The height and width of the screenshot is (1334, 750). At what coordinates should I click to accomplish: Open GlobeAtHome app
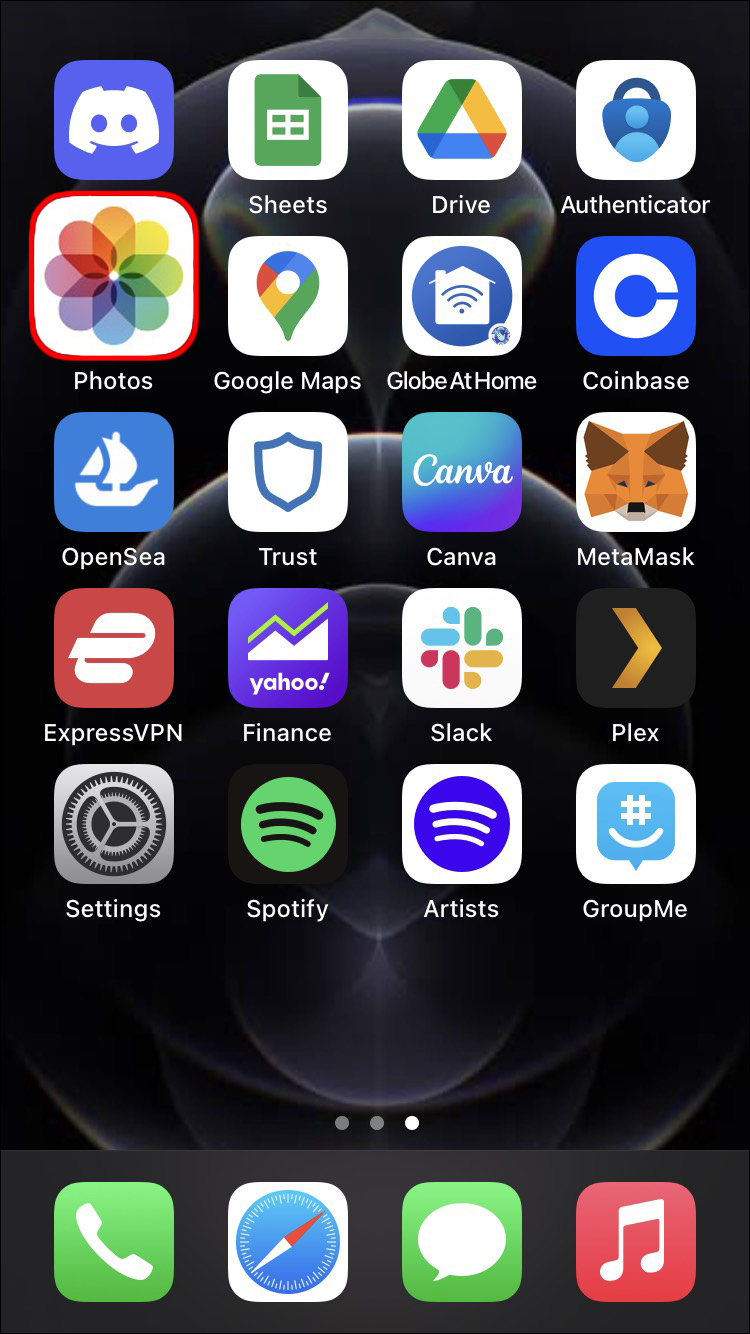[461, 296]
